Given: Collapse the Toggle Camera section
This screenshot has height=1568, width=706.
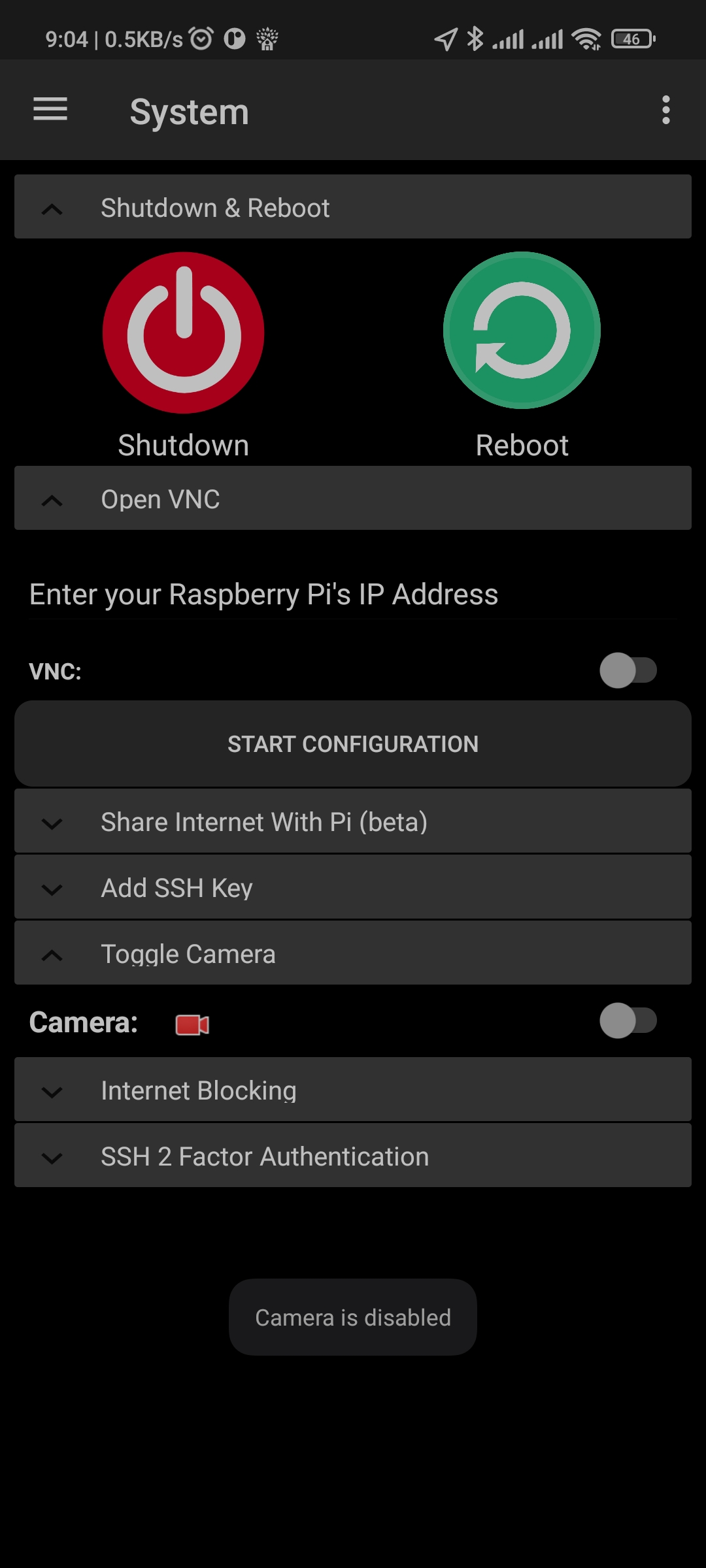Looking at the screenshot, I should (353, 954).
